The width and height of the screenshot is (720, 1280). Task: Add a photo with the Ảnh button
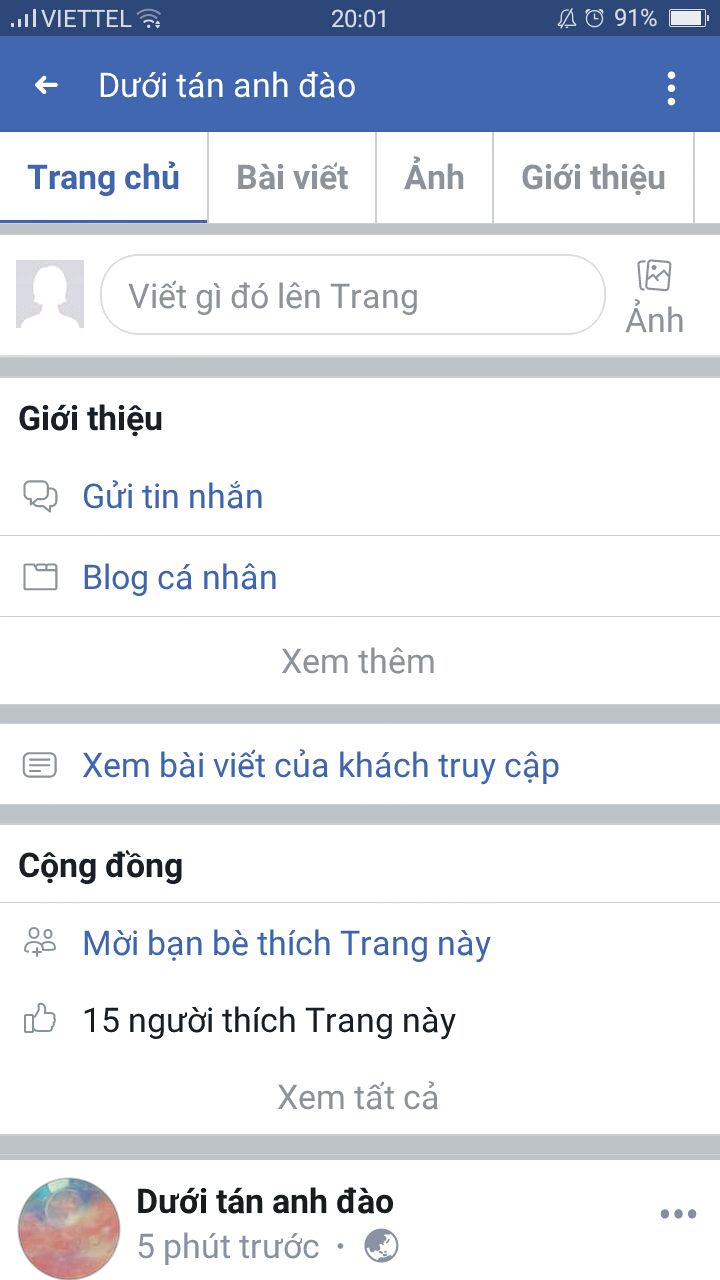(x=655, y=296)
